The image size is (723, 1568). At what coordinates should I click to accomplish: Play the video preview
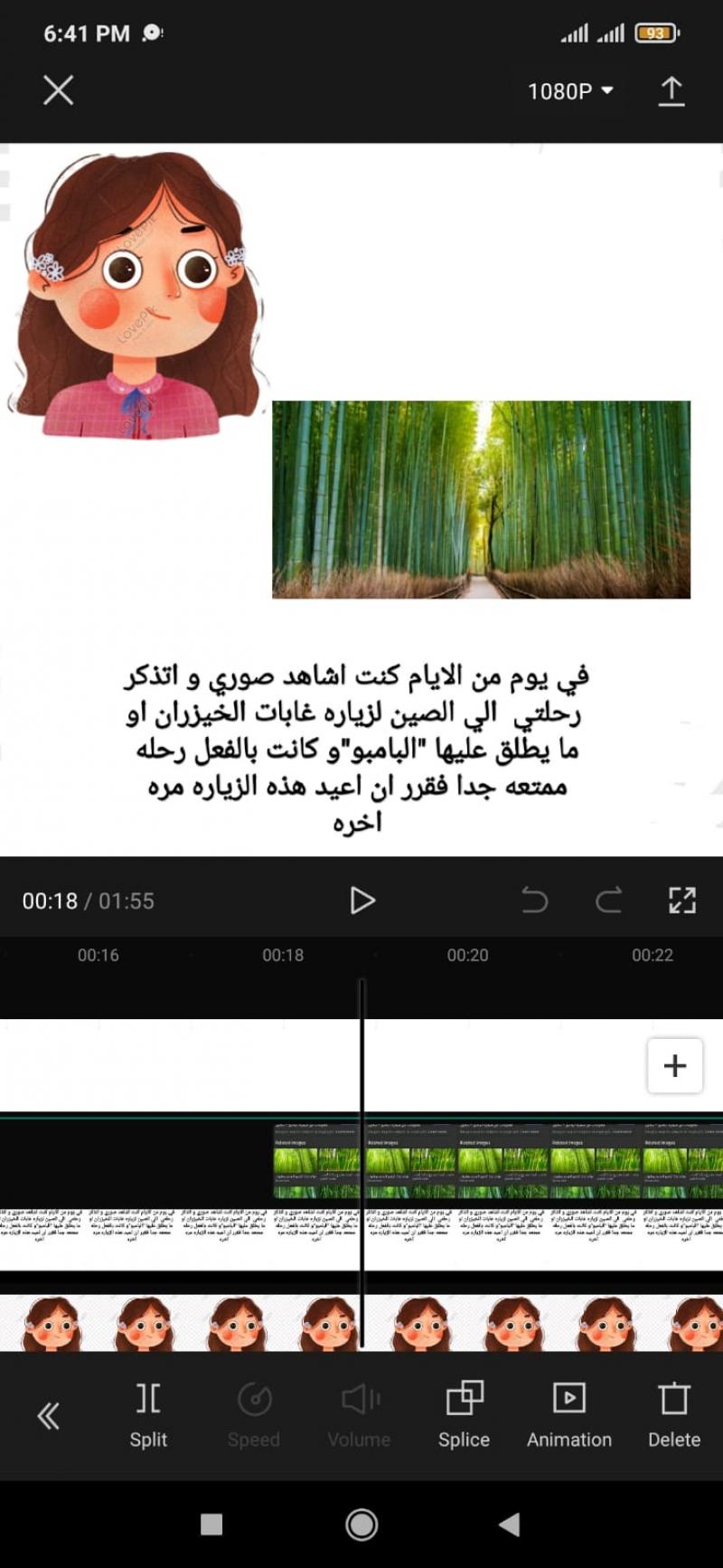point(361,900)
